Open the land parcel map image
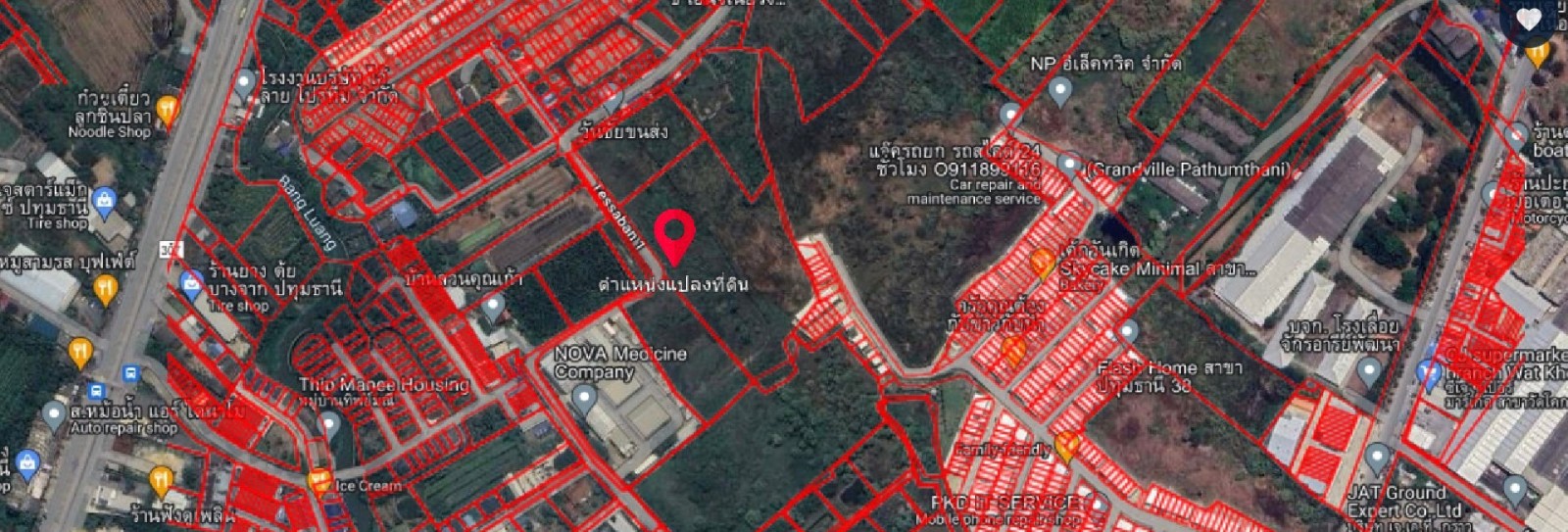 [784, 294]
